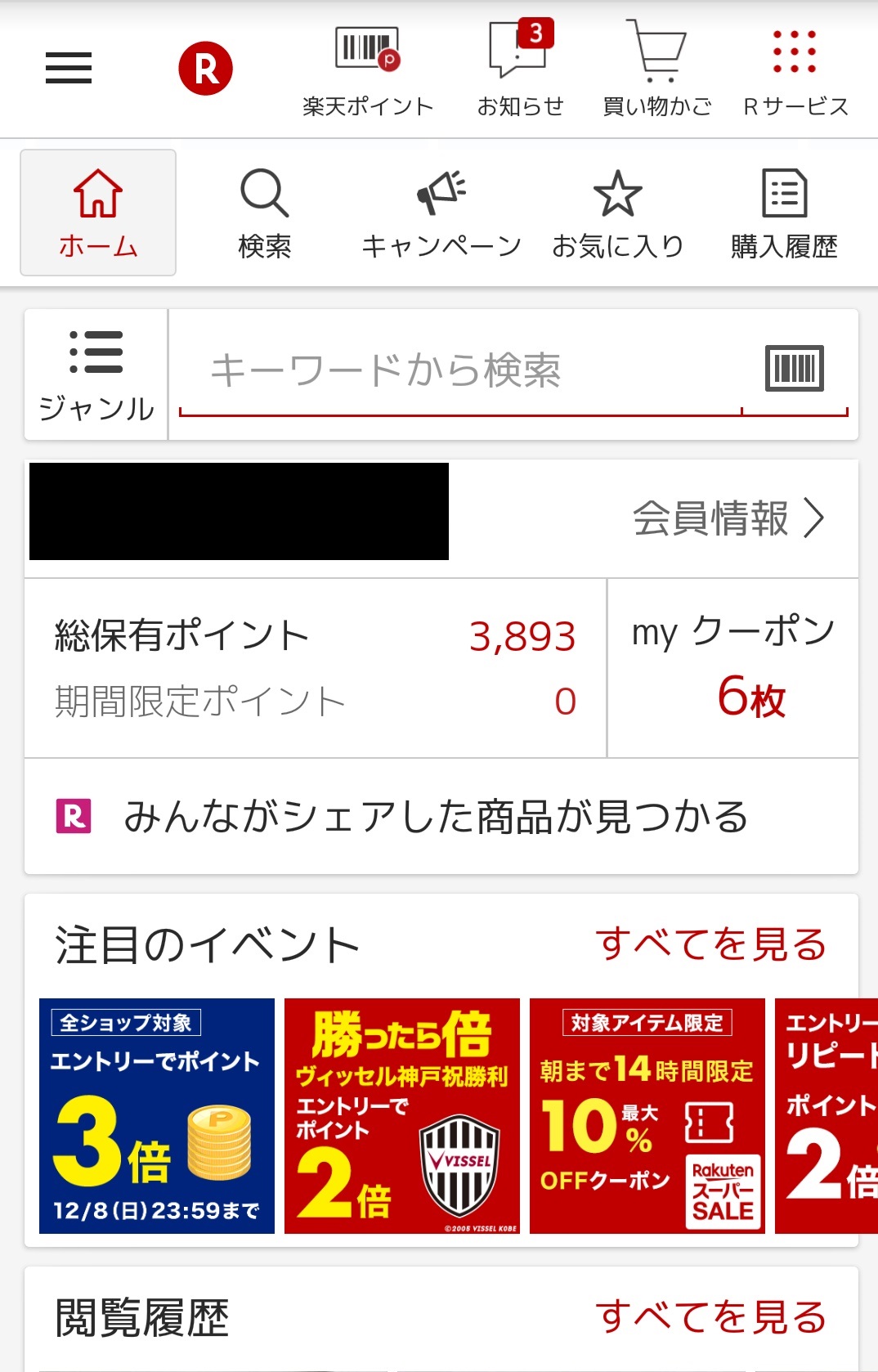This screenshot has width=878, height=1372.
Task: Open 会員情報 member info
Action: (728, 518)
